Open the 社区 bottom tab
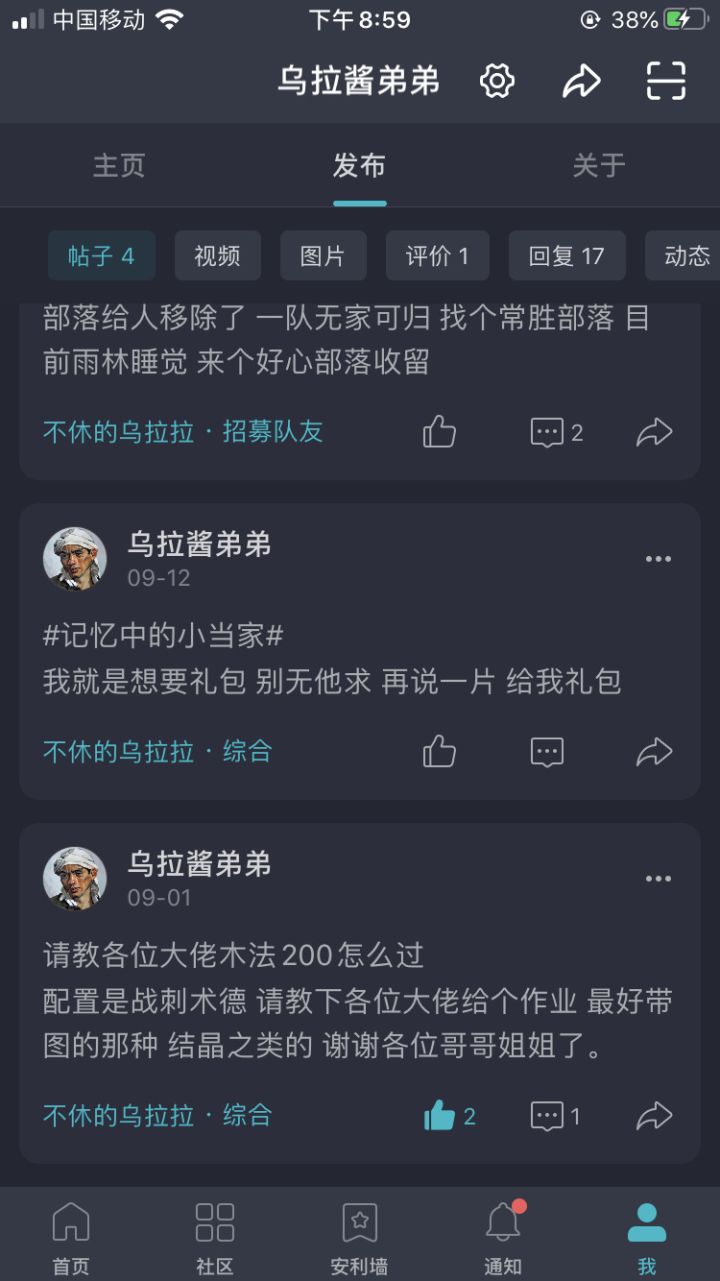The width and height of the screenshot is (720, 1281). coord(215,1238)
